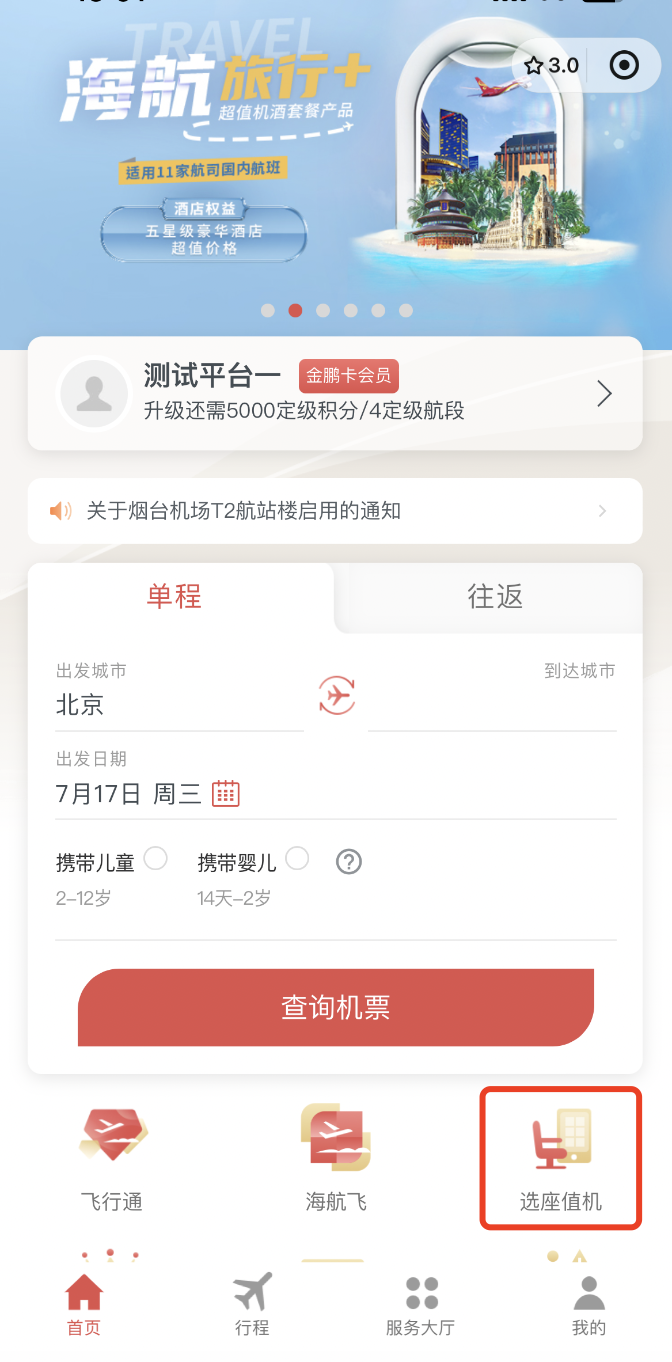Open the 烟台机场T2航站楼 notice
This screenshot has height=1362, width=672.
click(x=335, y=511)
